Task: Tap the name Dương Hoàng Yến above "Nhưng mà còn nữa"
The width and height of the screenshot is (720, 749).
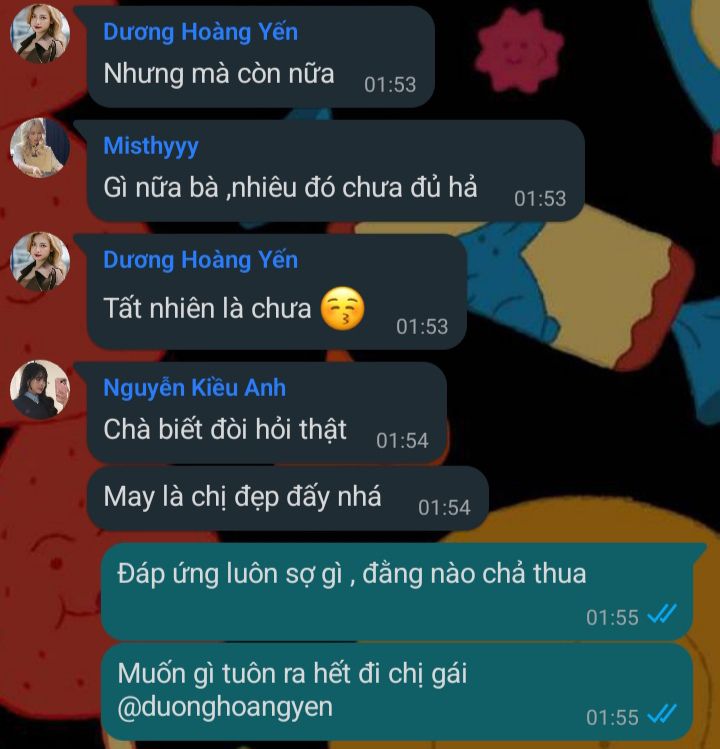Action: [x=200, y=32]
